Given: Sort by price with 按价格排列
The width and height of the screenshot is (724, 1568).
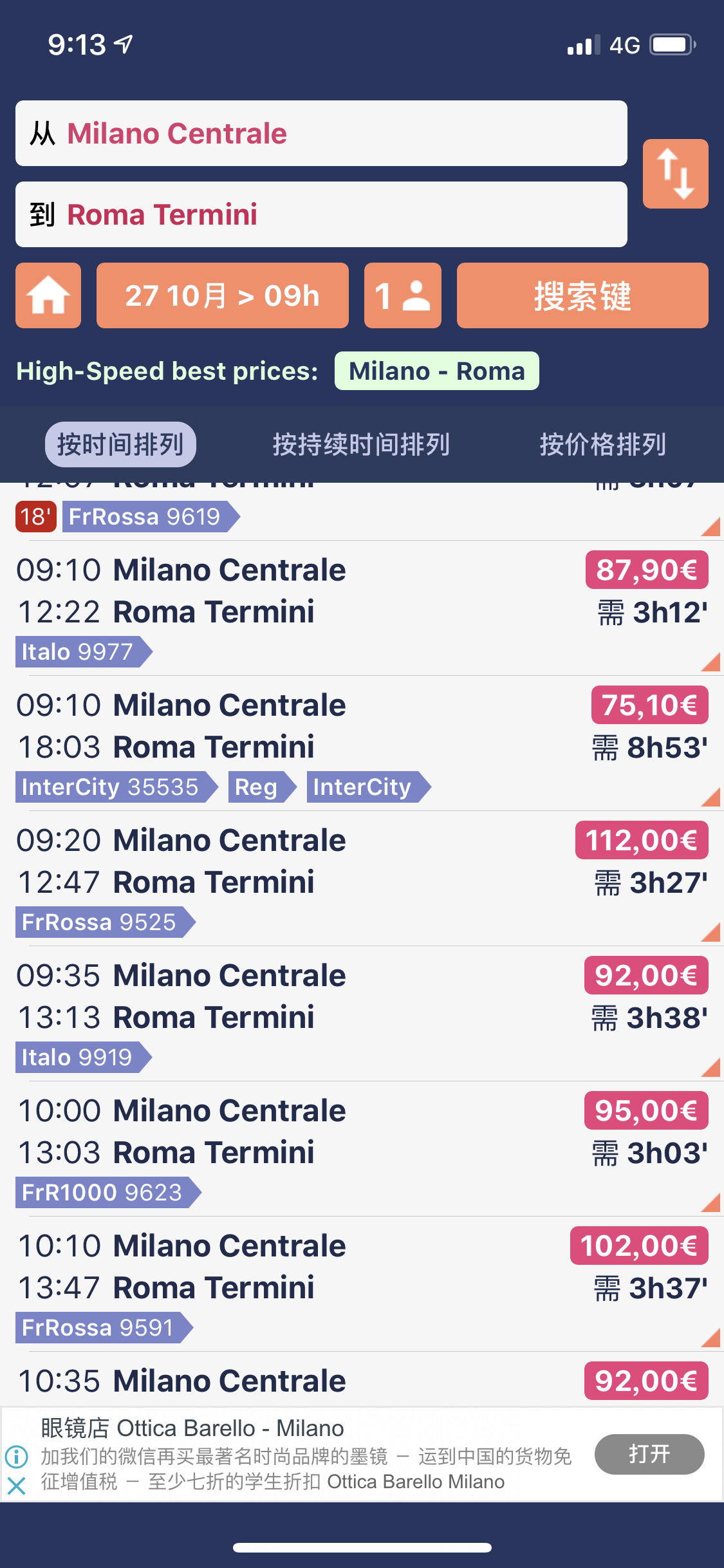Looking at the screenshot, I should tap(602, 444).
